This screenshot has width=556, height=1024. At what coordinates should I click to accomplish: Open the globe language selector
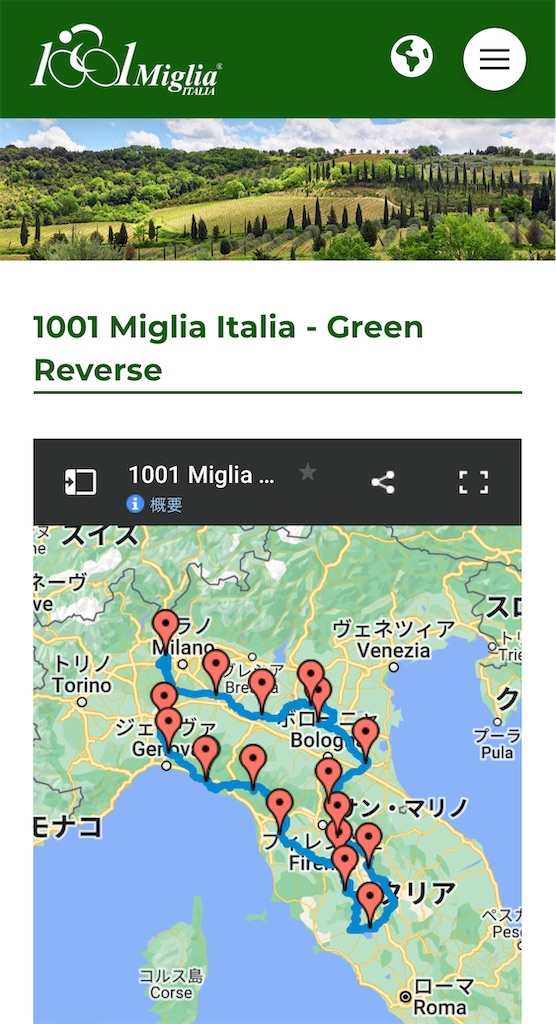click(x=412, y=56)
